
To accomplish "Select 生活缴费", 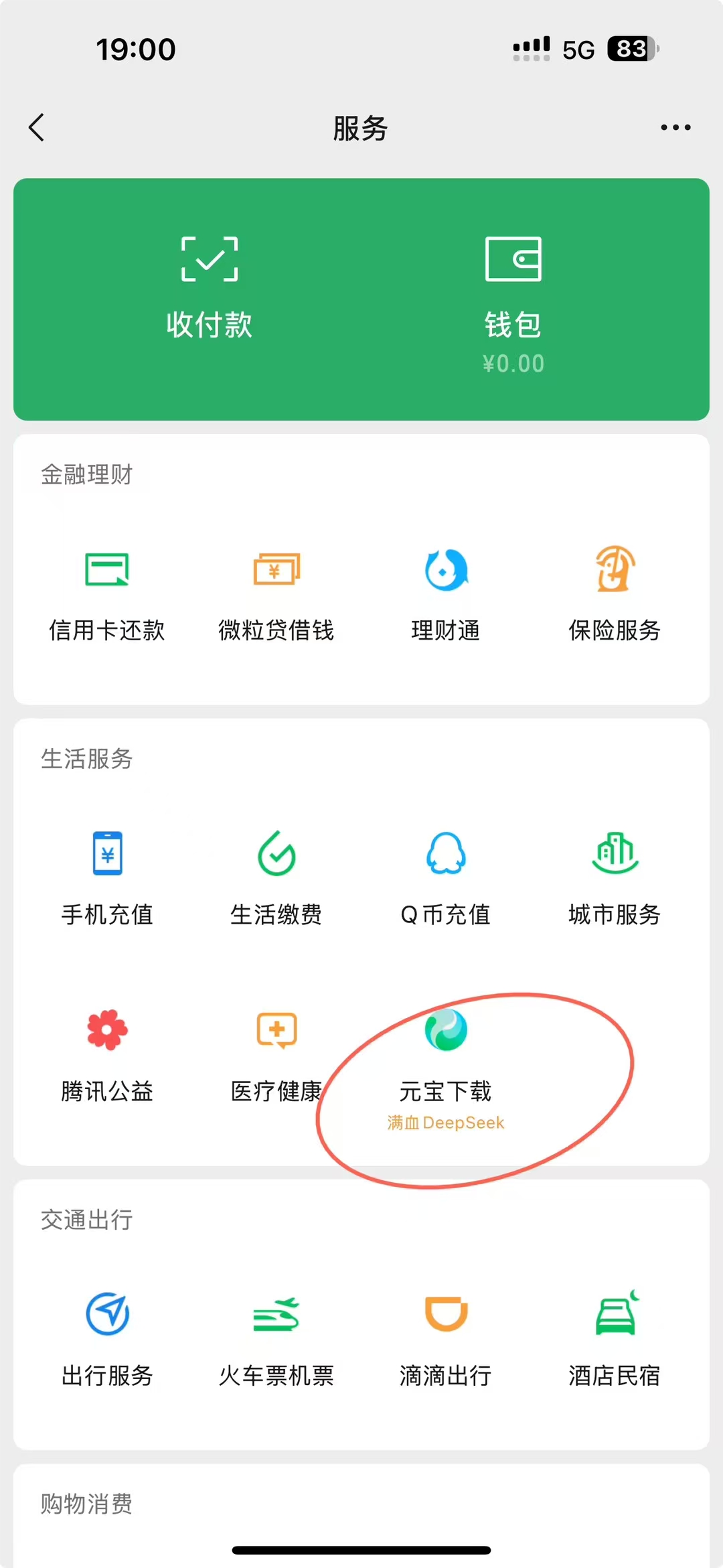I will (x=276, y=878).
